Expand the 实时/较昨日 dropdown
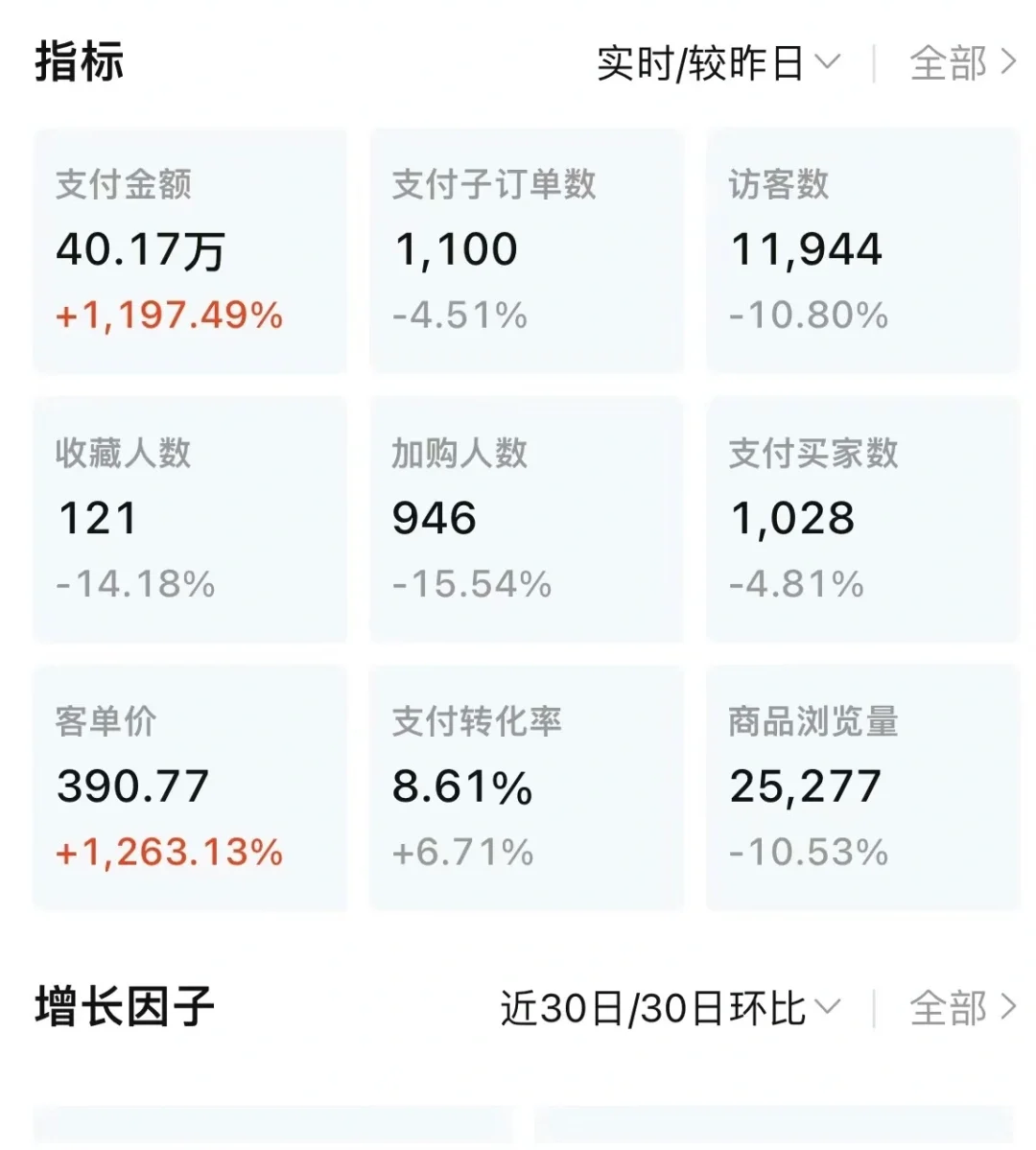1036x1150 pixels. [718, 63]
